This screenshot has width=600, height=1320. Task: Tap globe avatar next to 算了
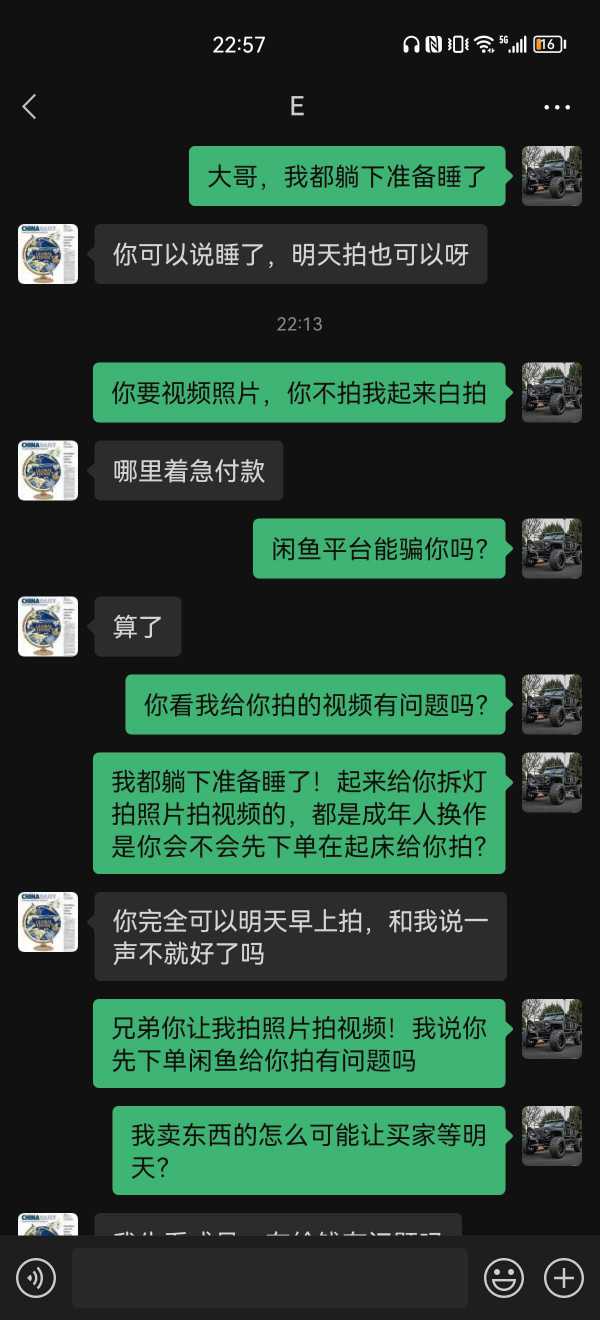(48, 626)
